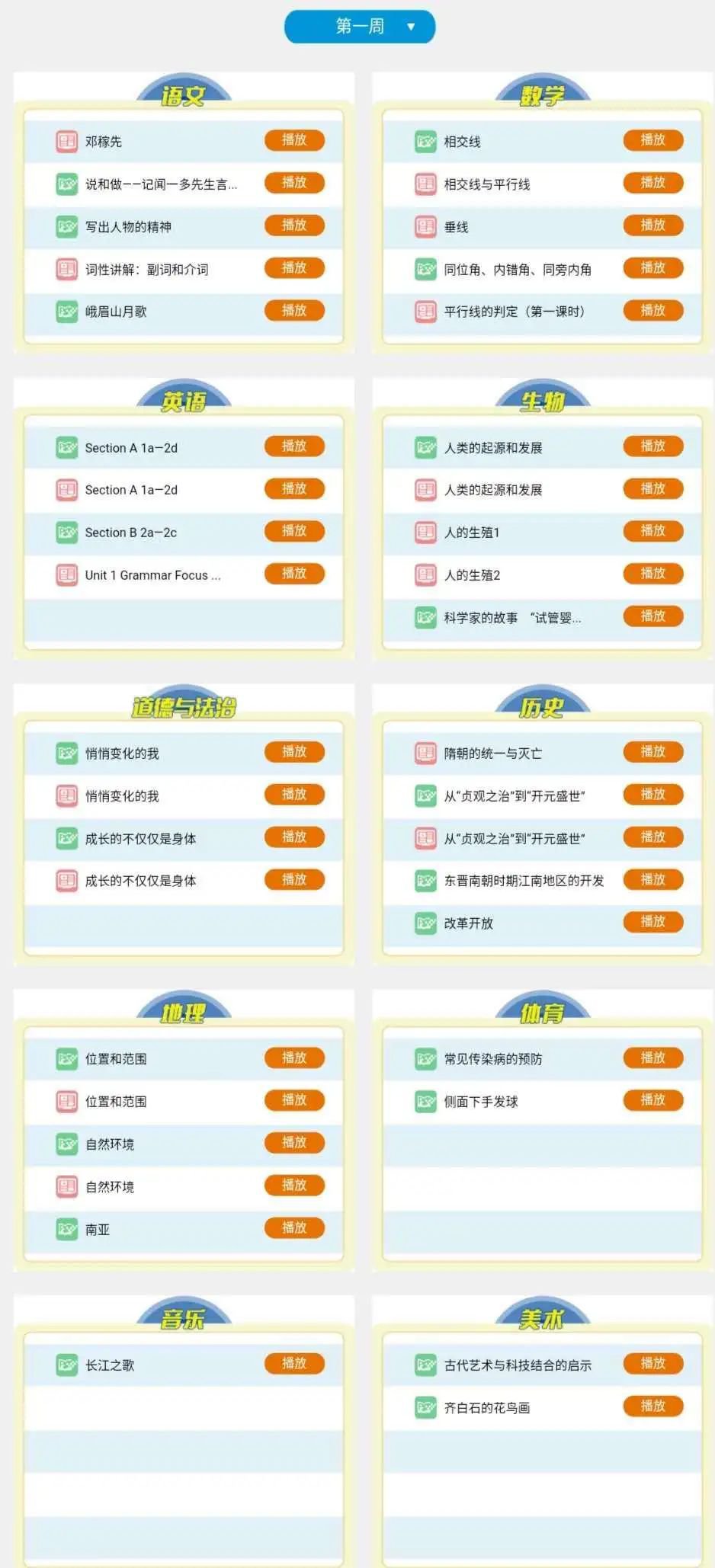This screenshot has width=715, height=1568.
Task: Play the 南亚 geography lesson
Action: click(294, 1227)
